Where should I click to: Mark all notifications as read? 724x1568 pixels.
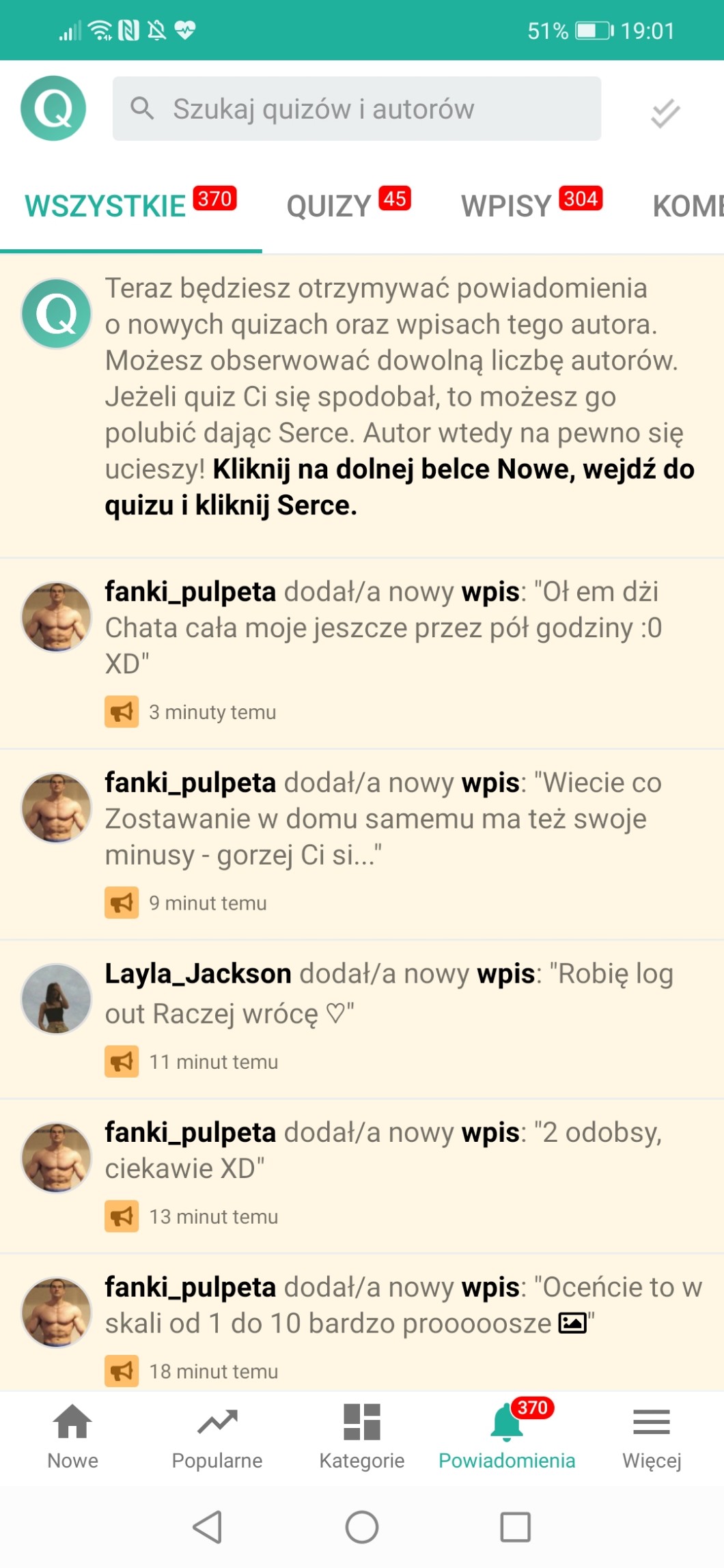click(x=665, y=113)
